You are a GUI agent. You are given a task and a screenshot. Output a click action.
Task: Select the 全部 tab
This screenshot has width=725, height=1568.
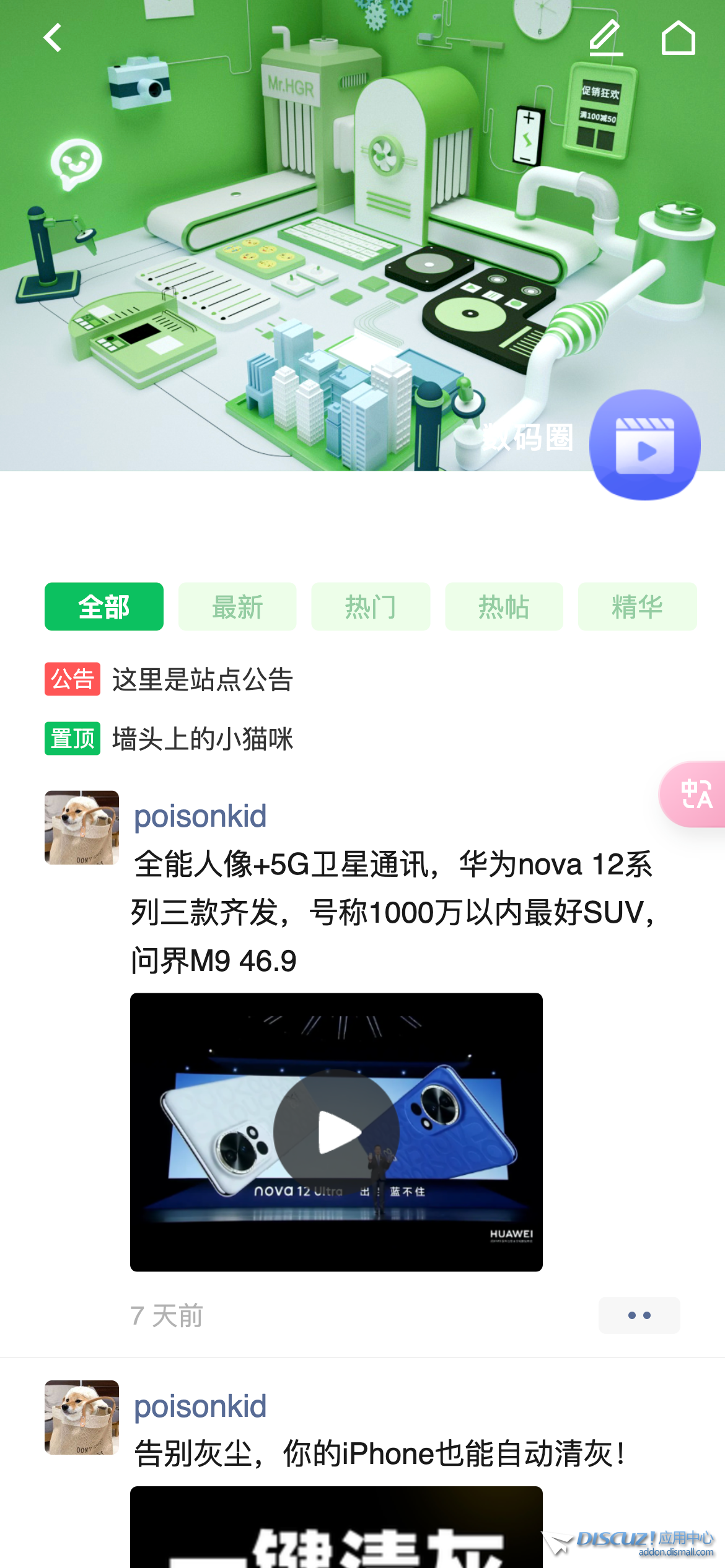click(x=104, y=606)
